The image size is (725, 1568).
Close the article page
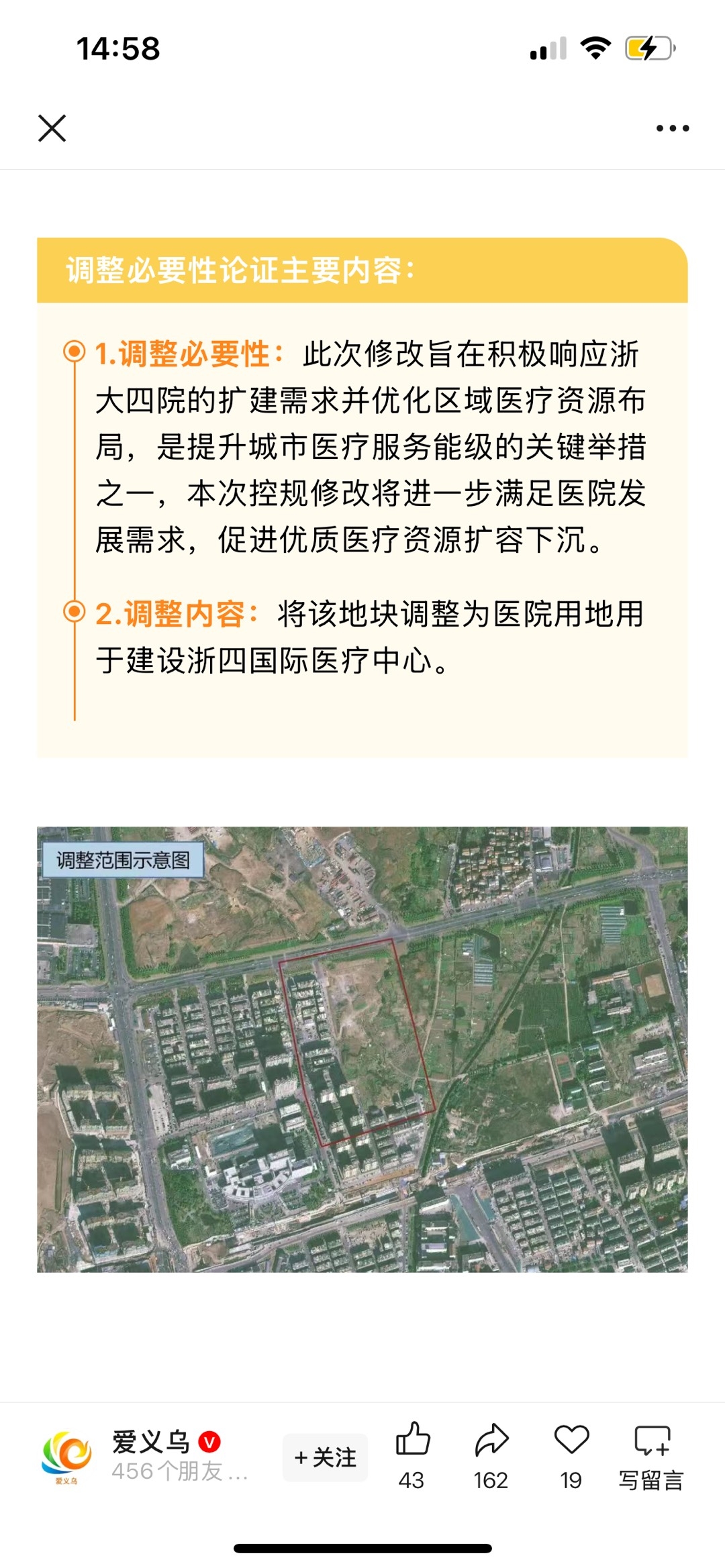[52, 128]
